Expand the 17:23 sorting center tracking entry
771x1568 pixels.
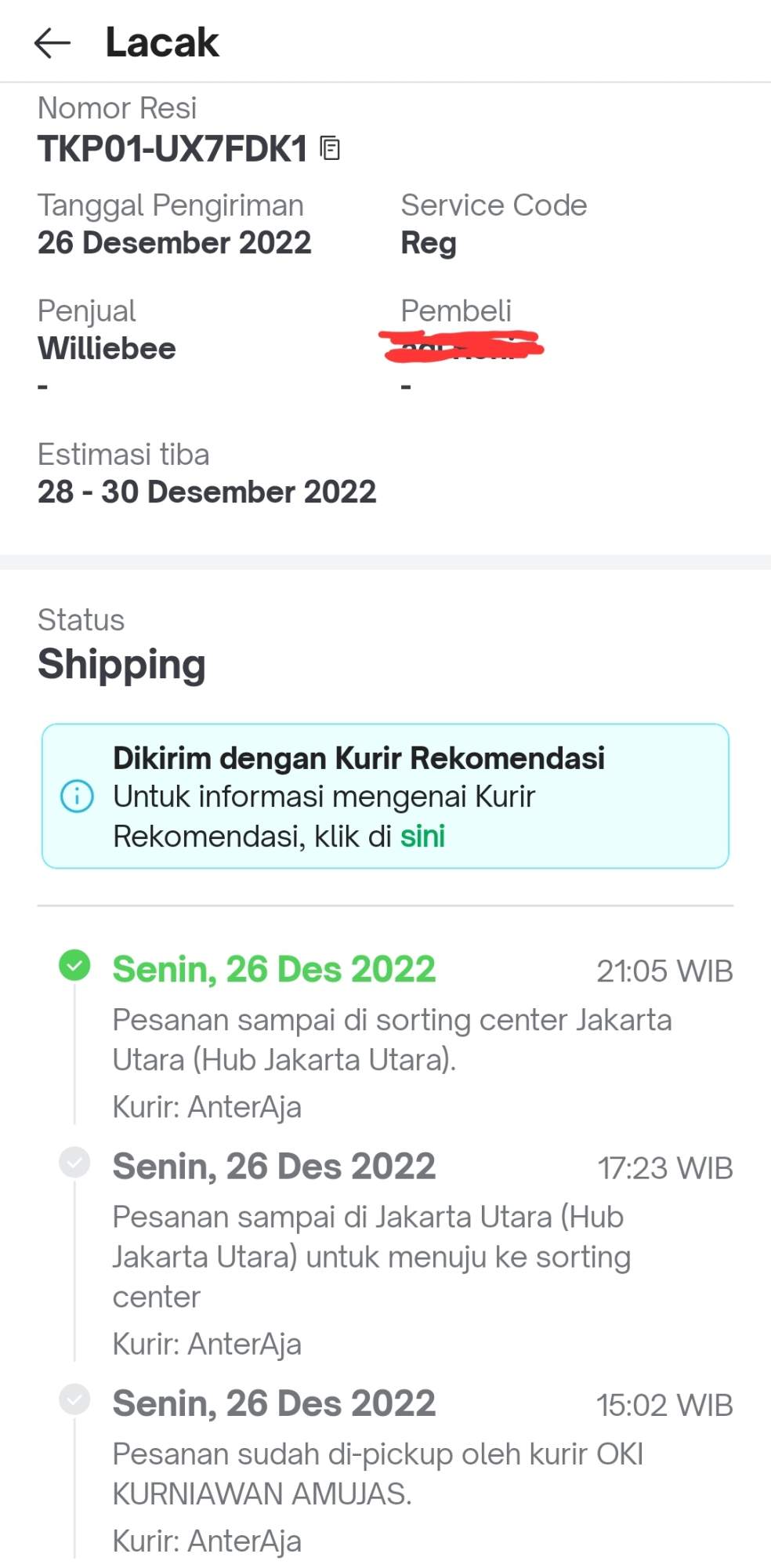point(274,1166)
